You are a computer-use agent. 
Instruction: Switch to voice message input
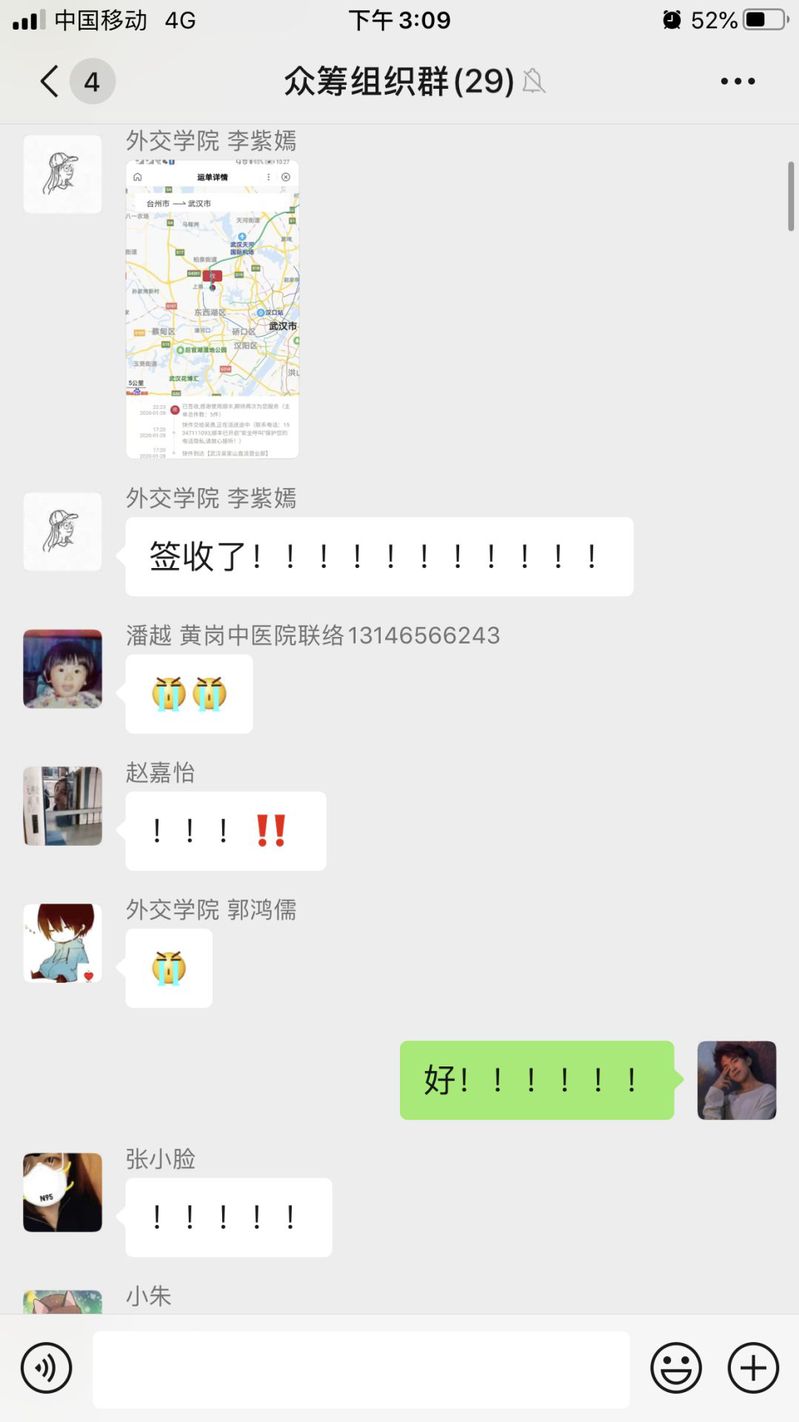pos(47,1368)
